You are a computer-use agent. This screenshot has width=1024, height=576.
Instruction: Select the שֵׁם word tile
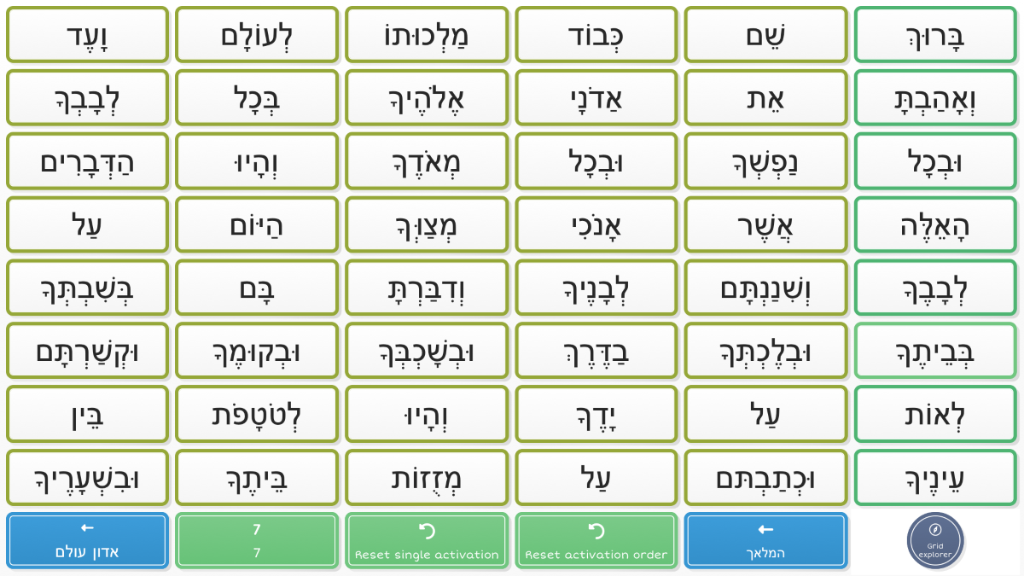(x=765, y=35)
